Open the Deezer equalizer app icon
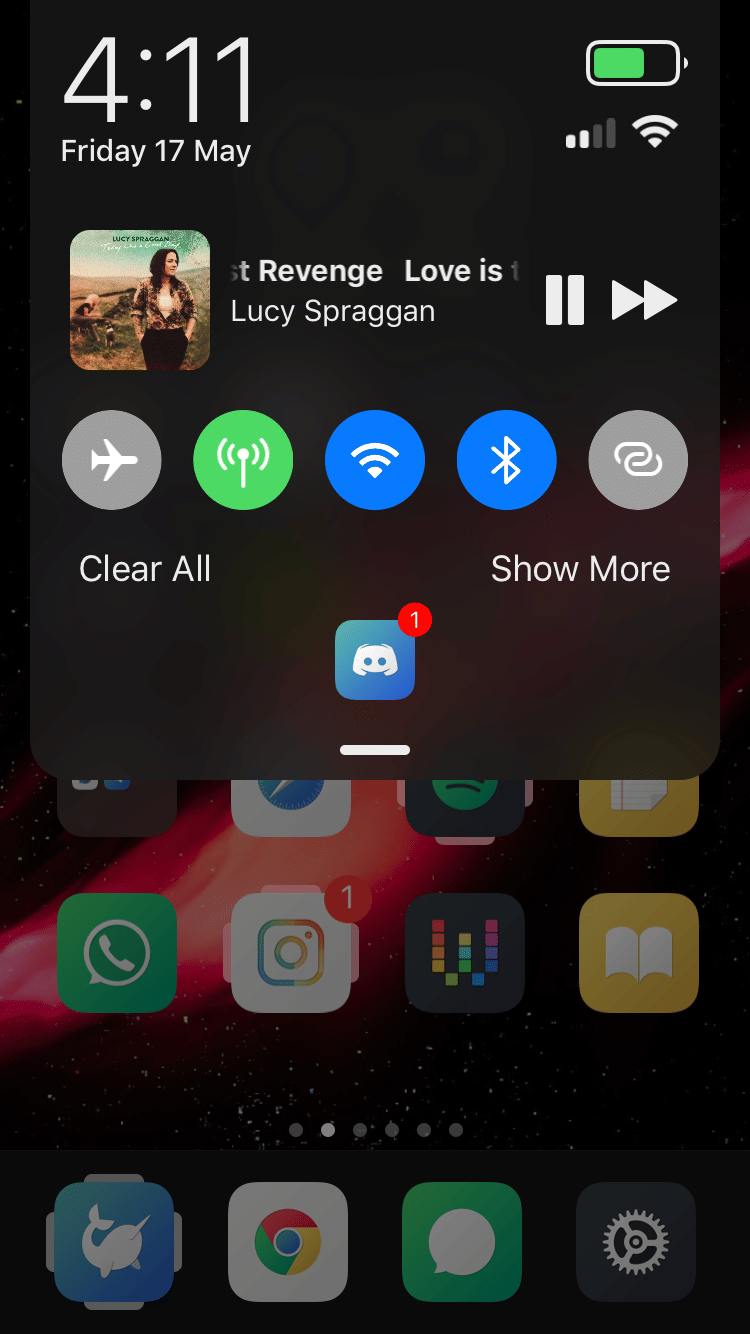Image resolution: width=750 pixels, height=1334 pixels. coord(465,953)
